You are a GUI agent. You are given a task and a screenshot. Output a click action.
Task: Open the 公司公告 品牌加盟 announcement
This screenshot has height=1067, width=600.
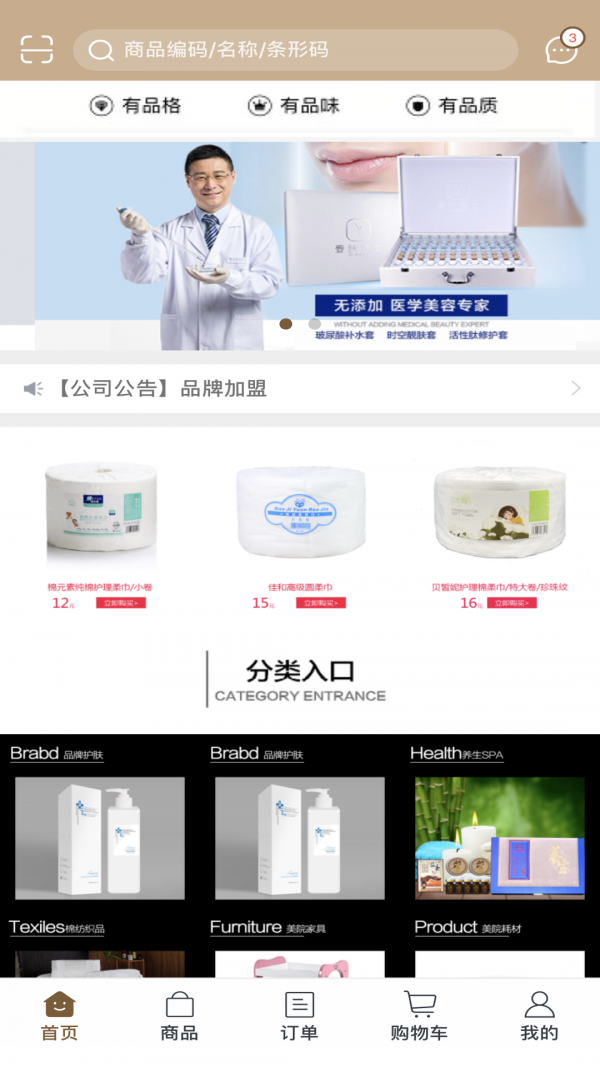coord(300,389)
